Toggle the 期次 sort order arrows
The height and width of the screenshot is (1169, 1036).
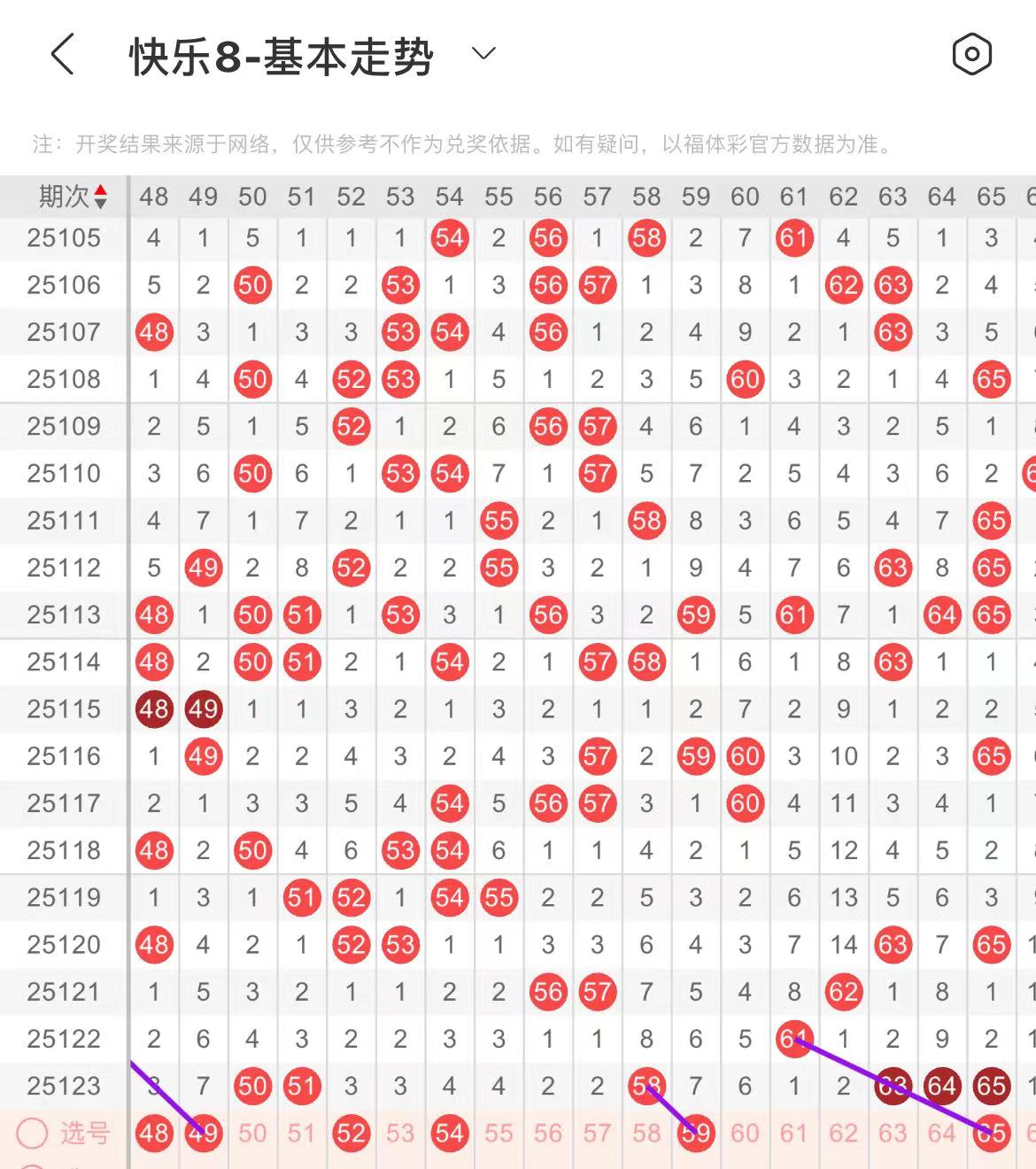pyautogui.click(x=100, y=197)
